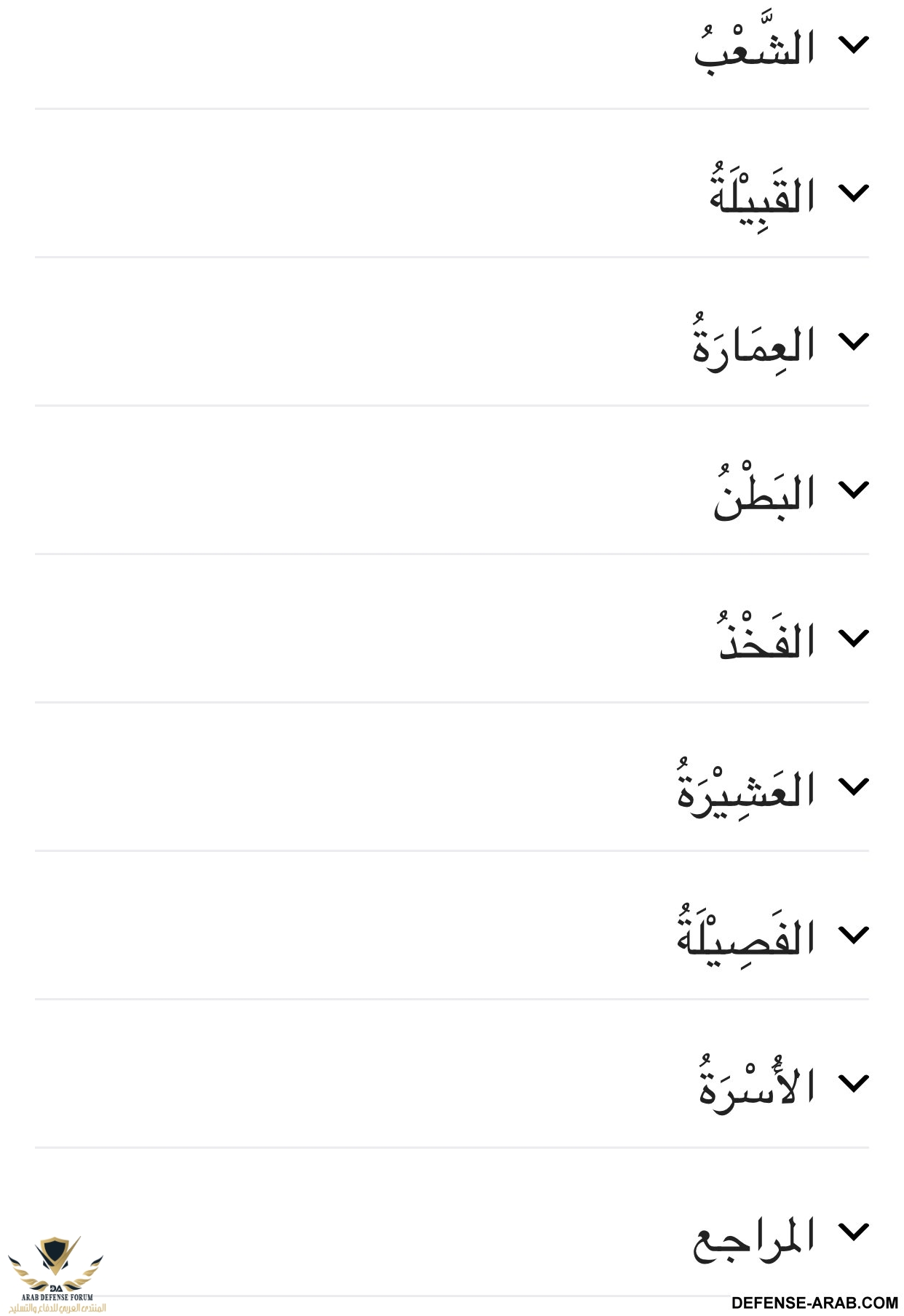Expand the البَطْنُ section
The height and width of the screenshot is (1316, 904).
point(853,490)
